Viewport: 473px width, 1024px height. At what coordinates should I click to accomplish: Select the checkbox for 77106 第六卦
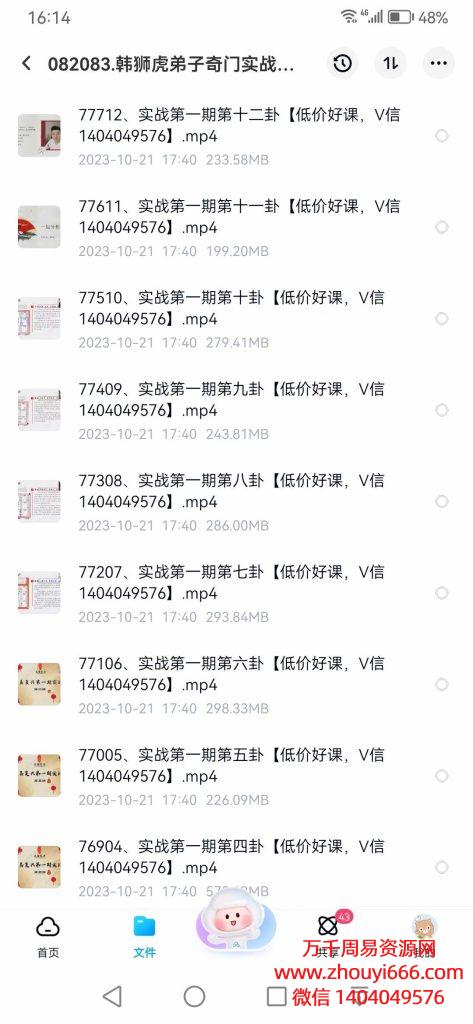[x=442, y=684]
